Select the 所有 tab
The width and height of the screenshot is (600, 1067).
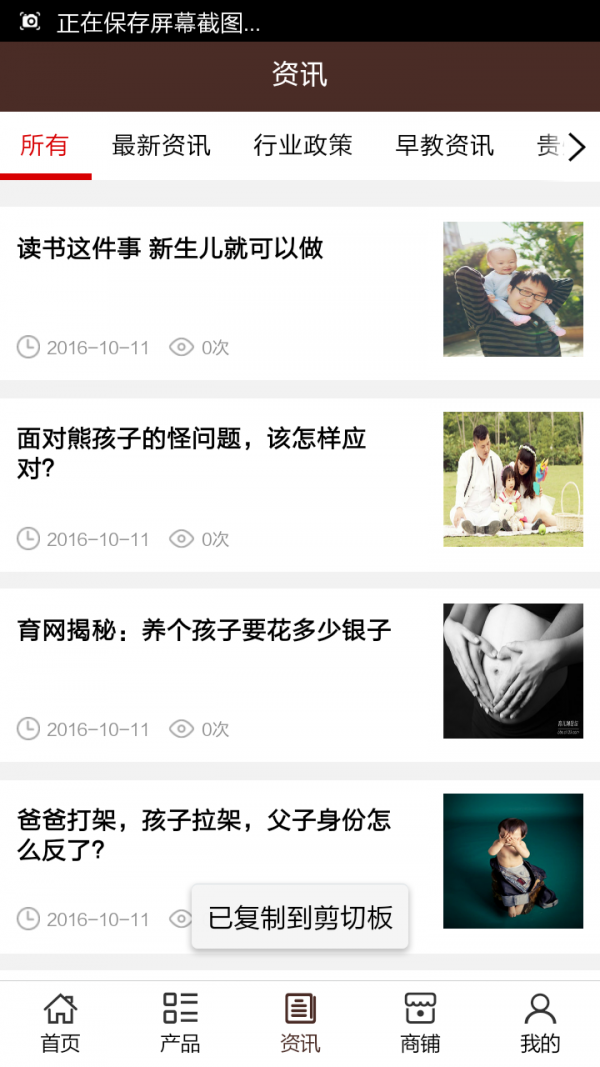click(x=45, y=146)
